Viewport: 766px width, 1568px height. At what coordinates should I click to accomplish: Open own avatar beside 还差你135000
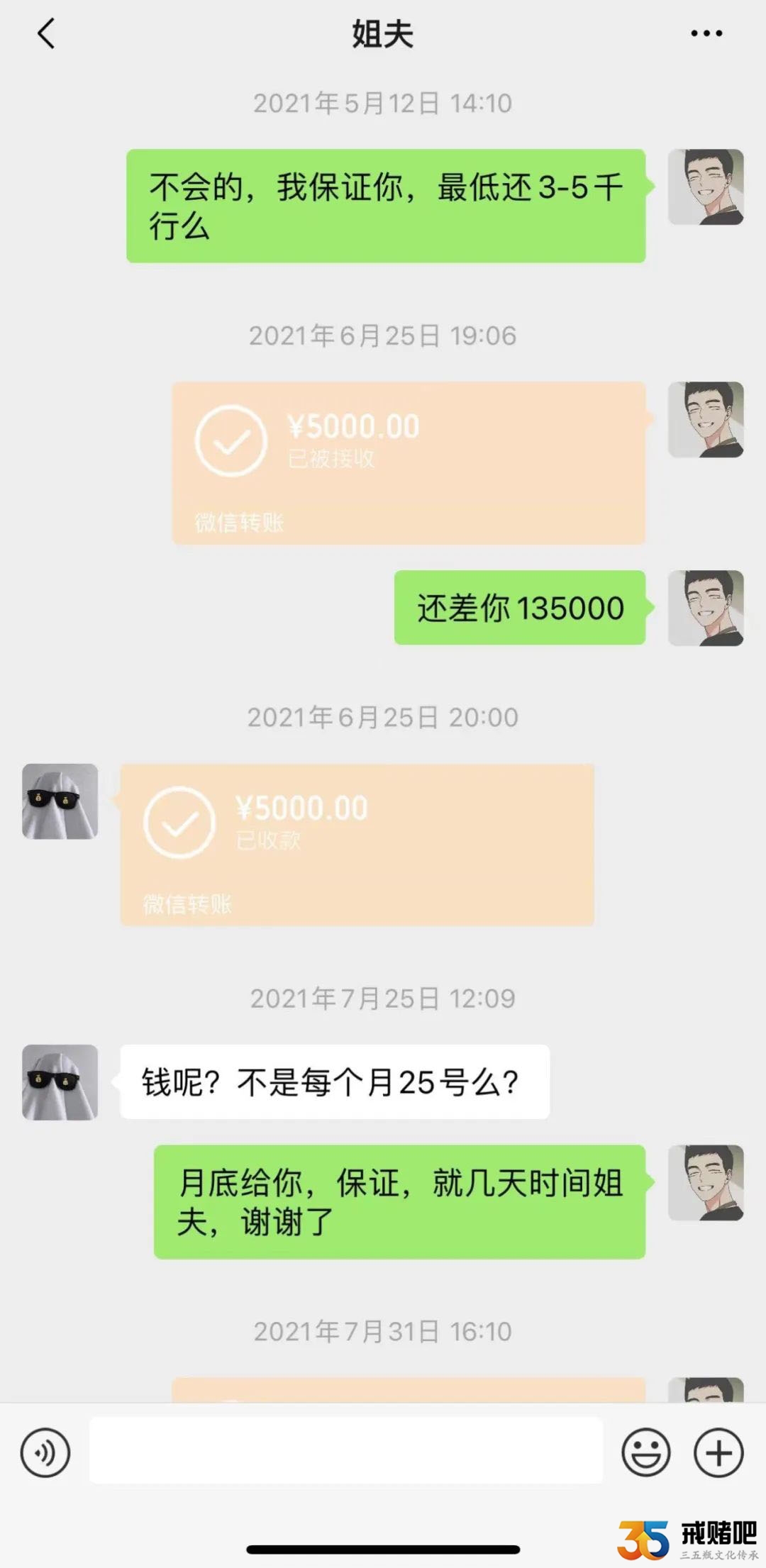(x=706, y=608)
